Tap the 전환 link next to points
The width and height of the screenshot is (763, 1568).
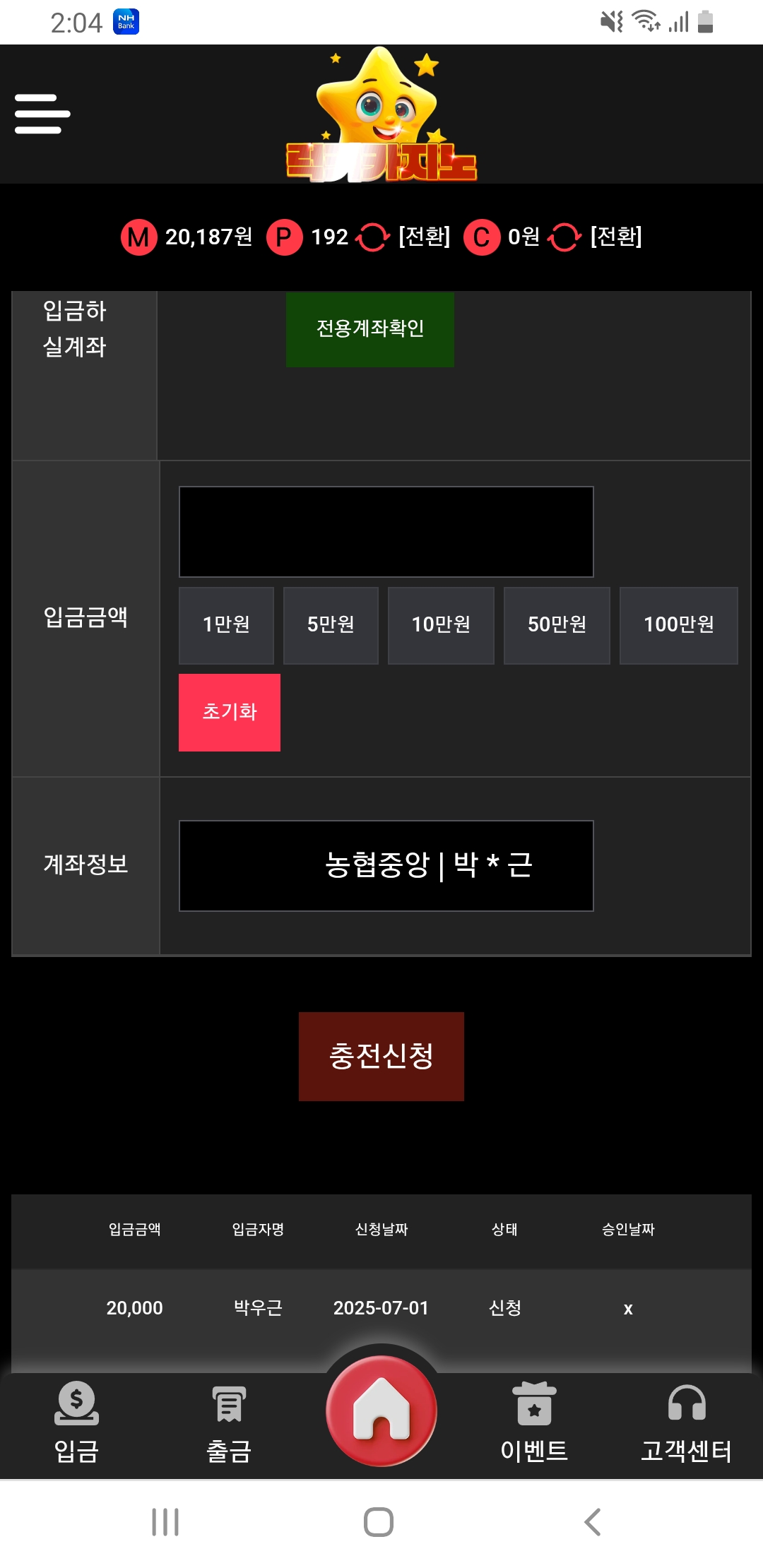point(424,236)
